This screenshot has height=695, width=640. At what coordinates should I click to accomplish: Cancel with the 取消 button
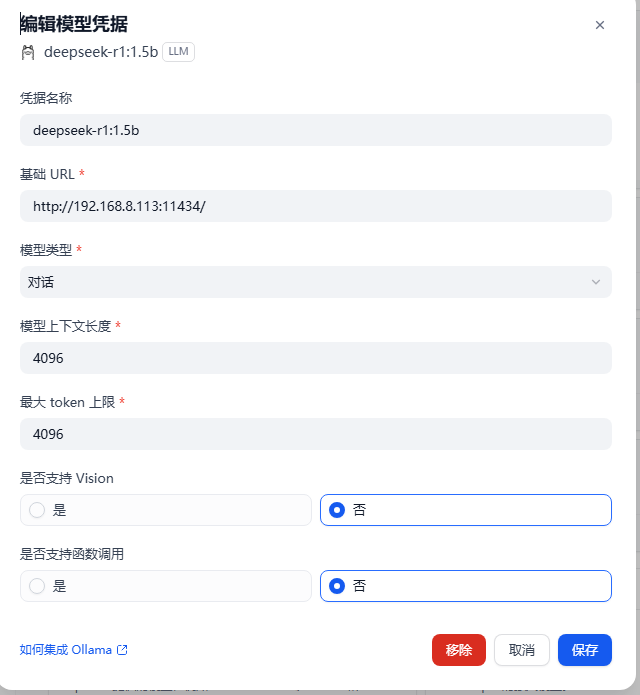(x=522, y=650)
